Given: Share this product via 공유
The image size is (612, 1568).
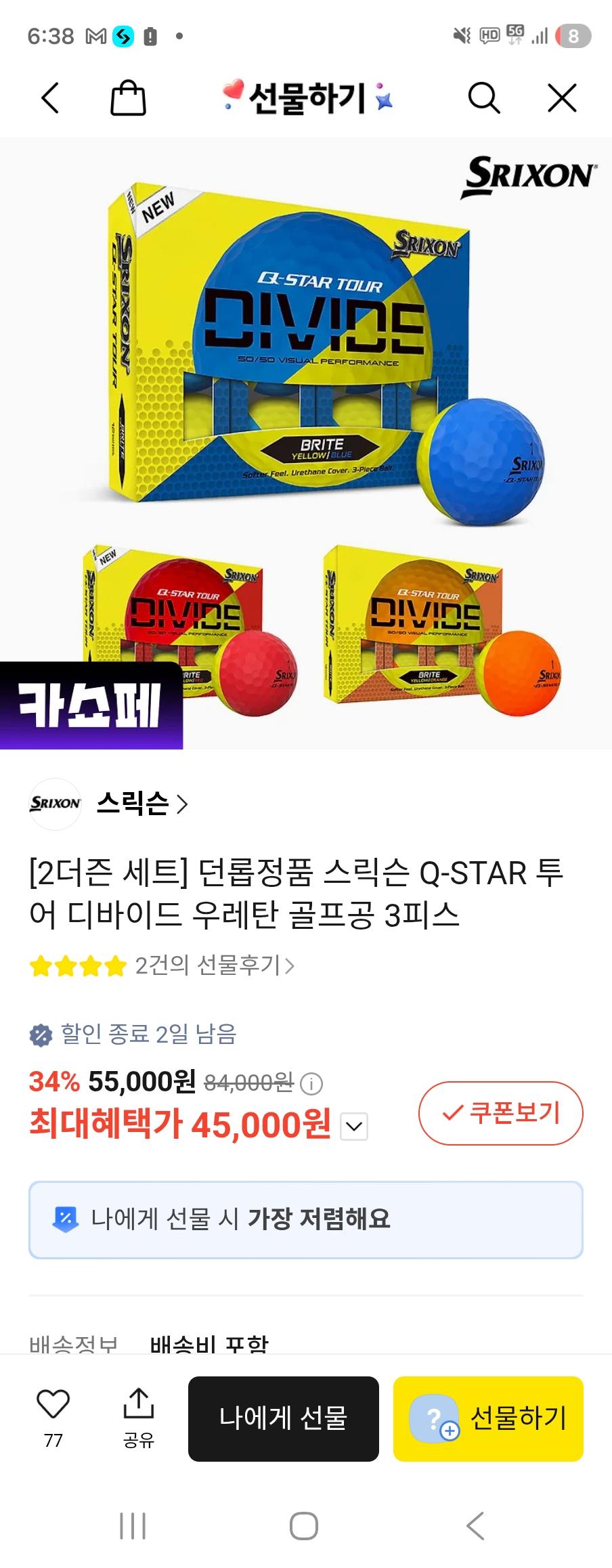Looking at the screenshot, I should [x=139, y=1416].
